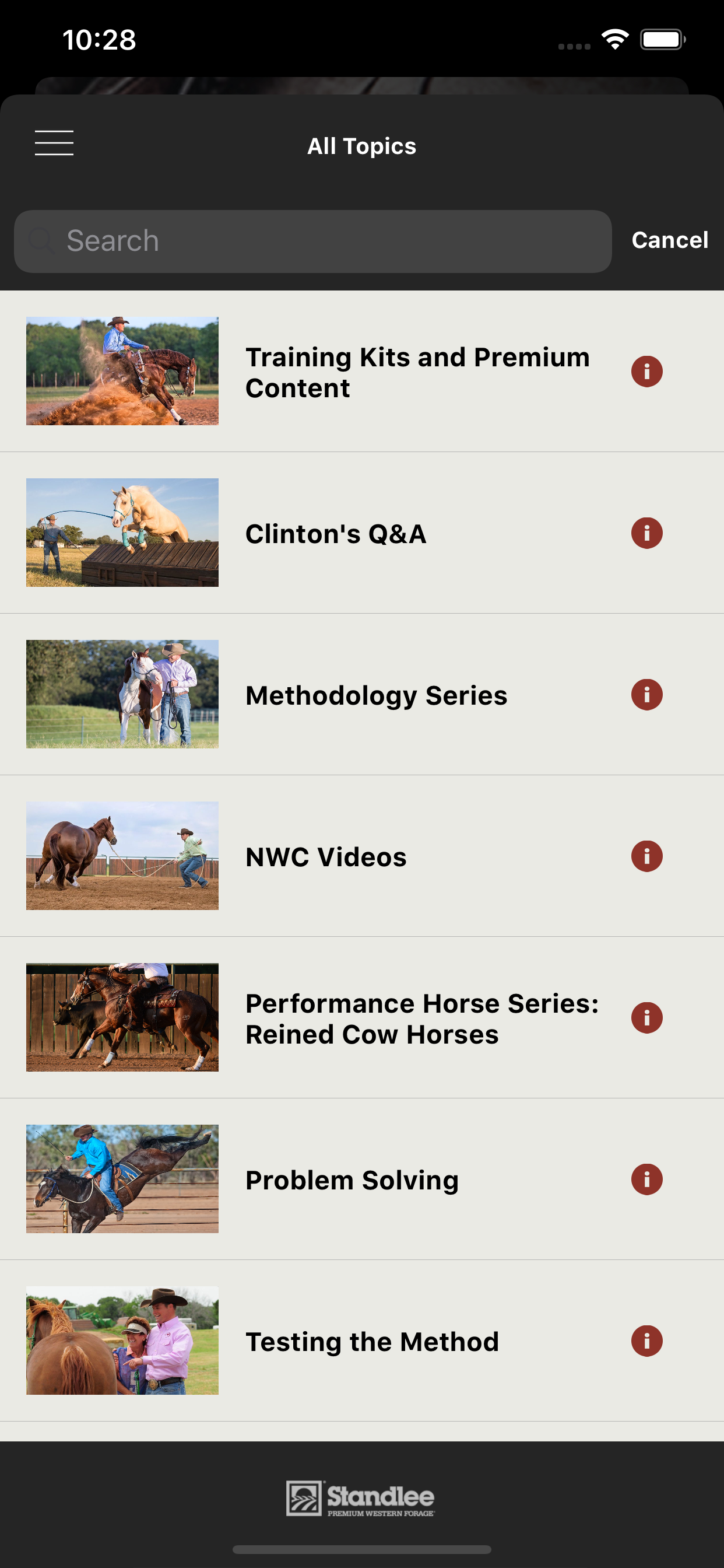724x1568 pixels.
Task: Tap the info icon beside NWC Videos
Action: 646,856
